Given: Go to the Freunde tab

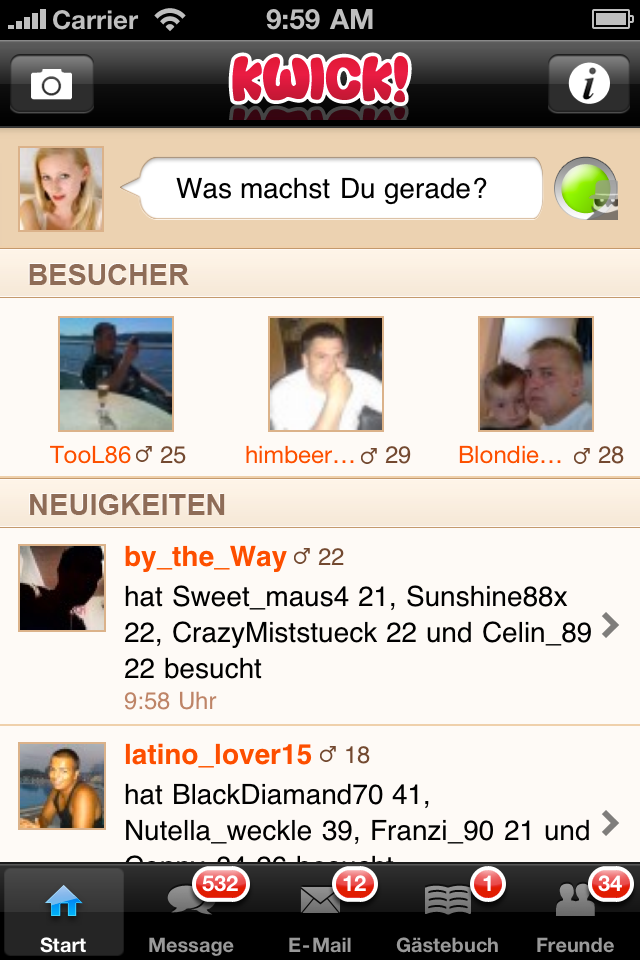Looking at the screenshot, I should (576, 912).
